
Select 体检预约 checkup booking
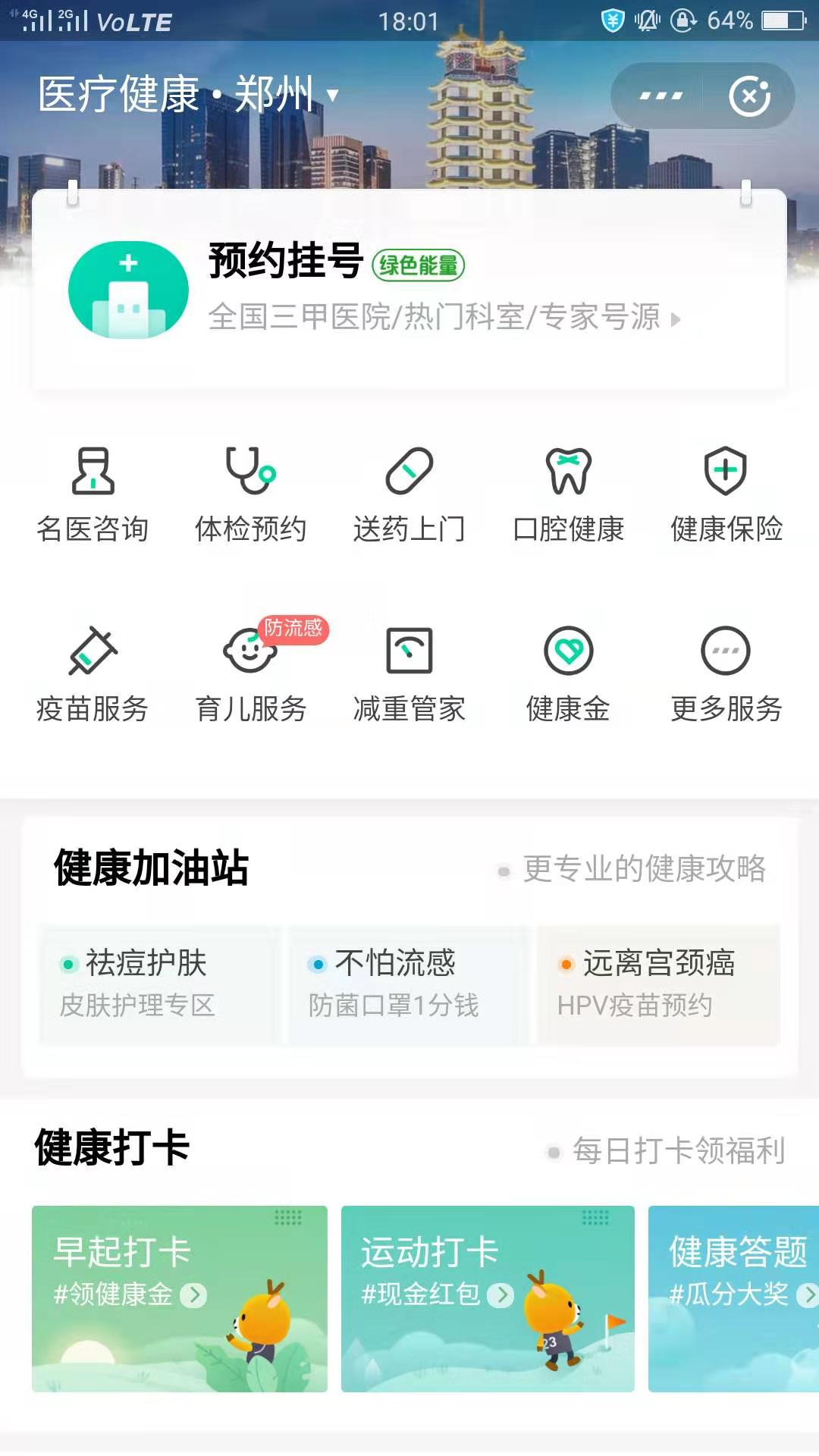[251, 493]
